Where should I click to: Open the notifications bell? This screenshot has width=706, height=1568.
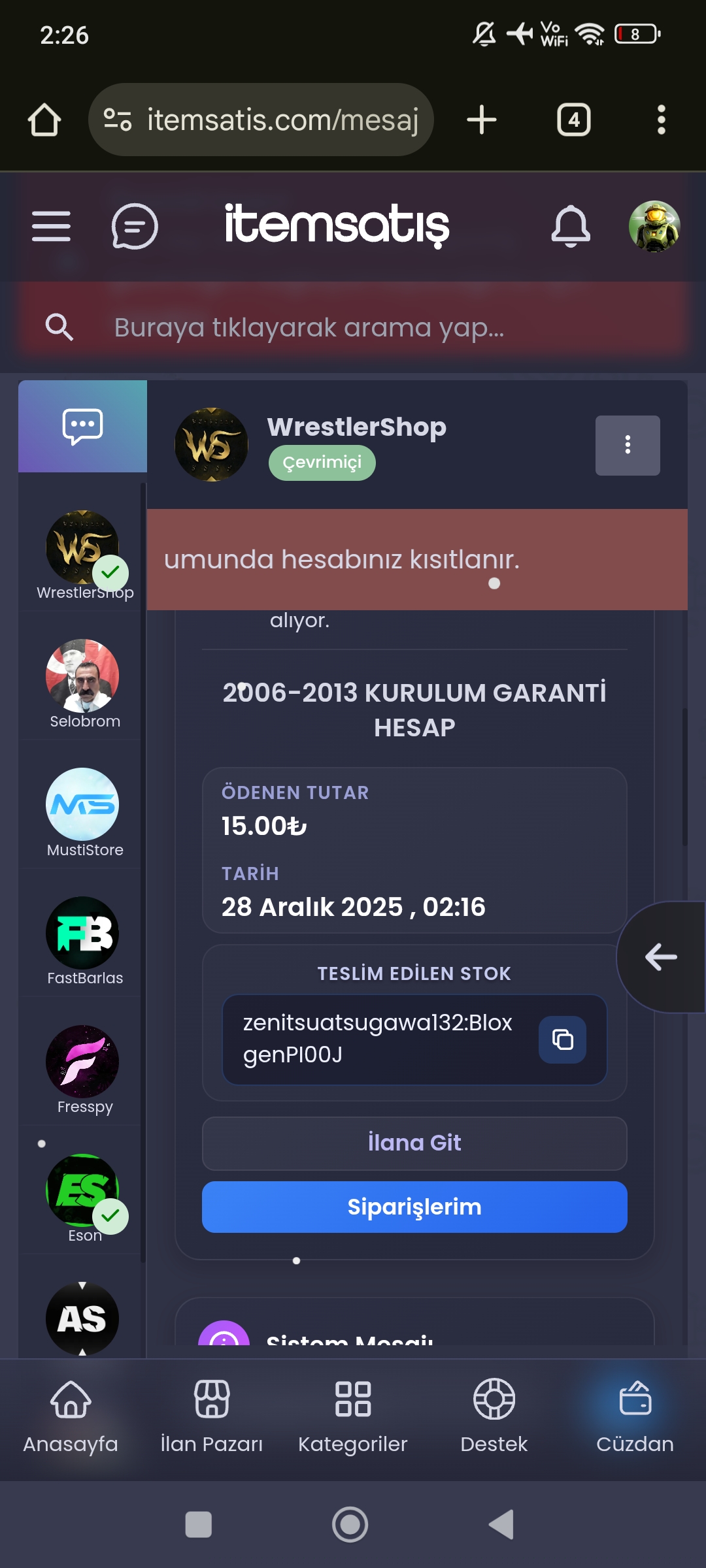pyautogui.click(x=571, y=227)
